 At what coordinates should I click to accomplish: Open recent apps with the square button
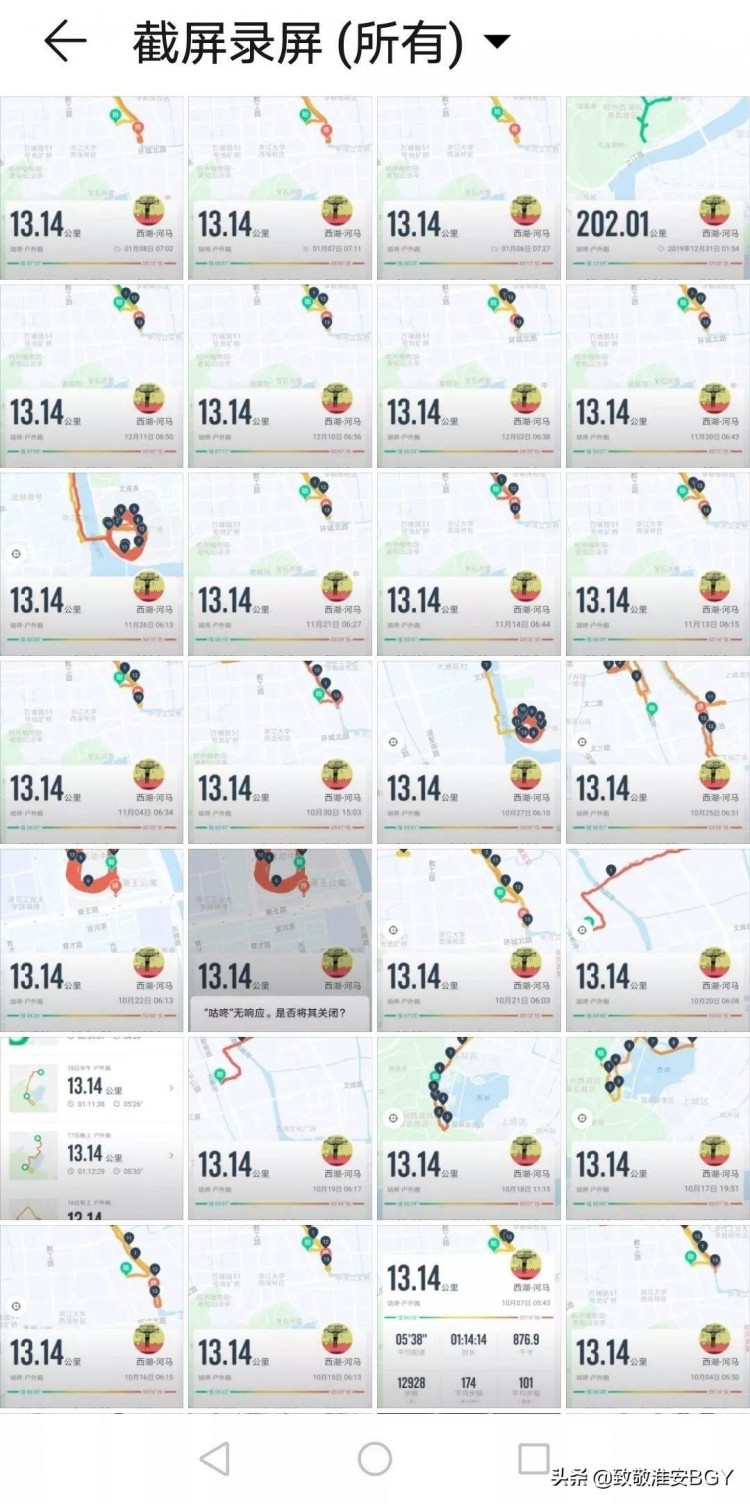533,1459
